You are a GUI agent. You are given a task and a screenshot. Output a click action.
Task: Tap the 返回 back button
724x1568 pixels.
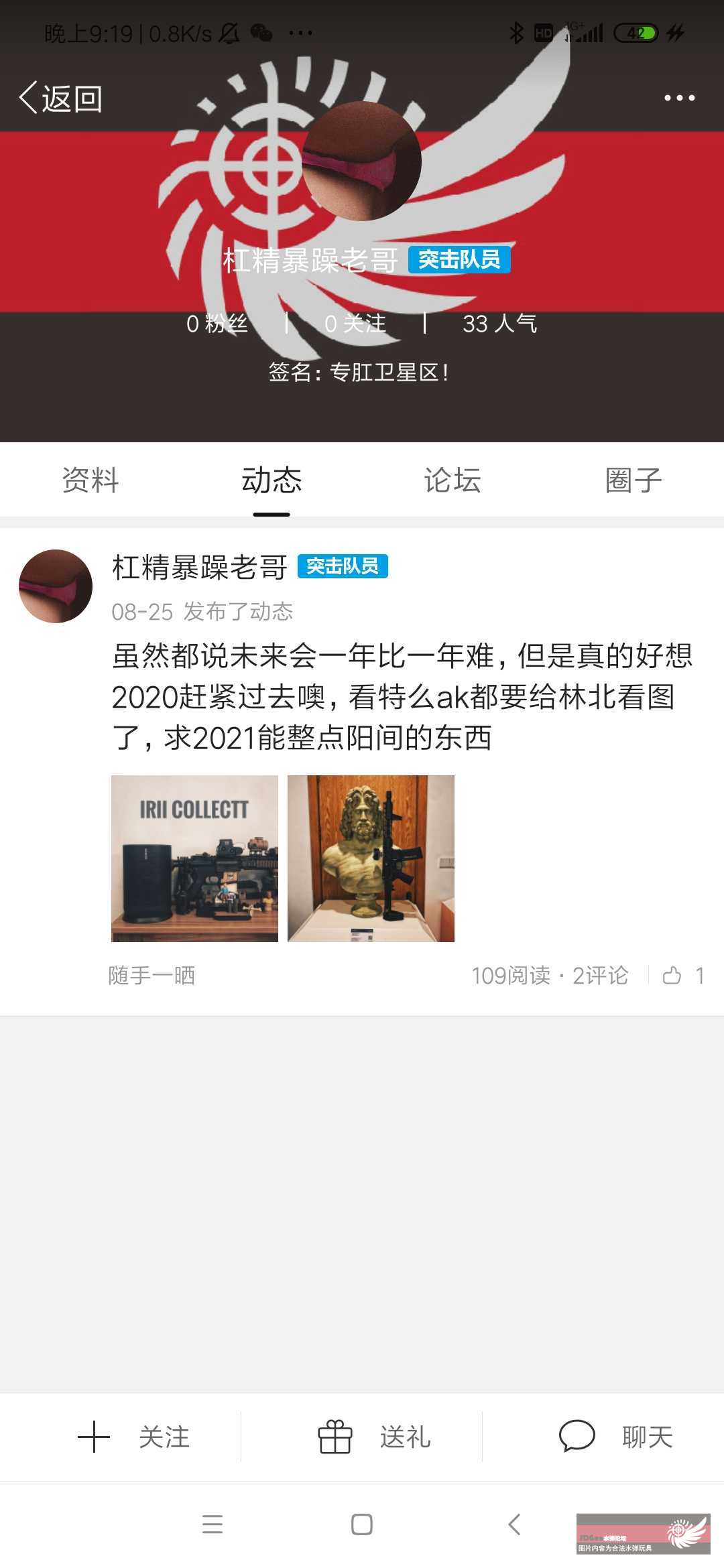pyautogui.click(x=60, y=99)
